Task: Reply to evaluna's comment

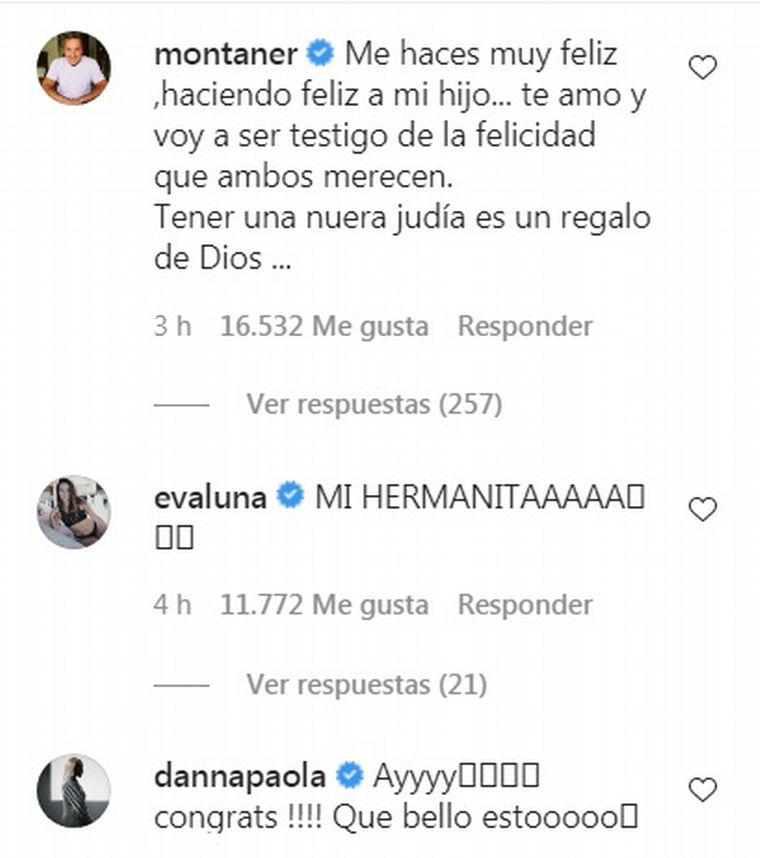Action: click(x=525, y=605)
